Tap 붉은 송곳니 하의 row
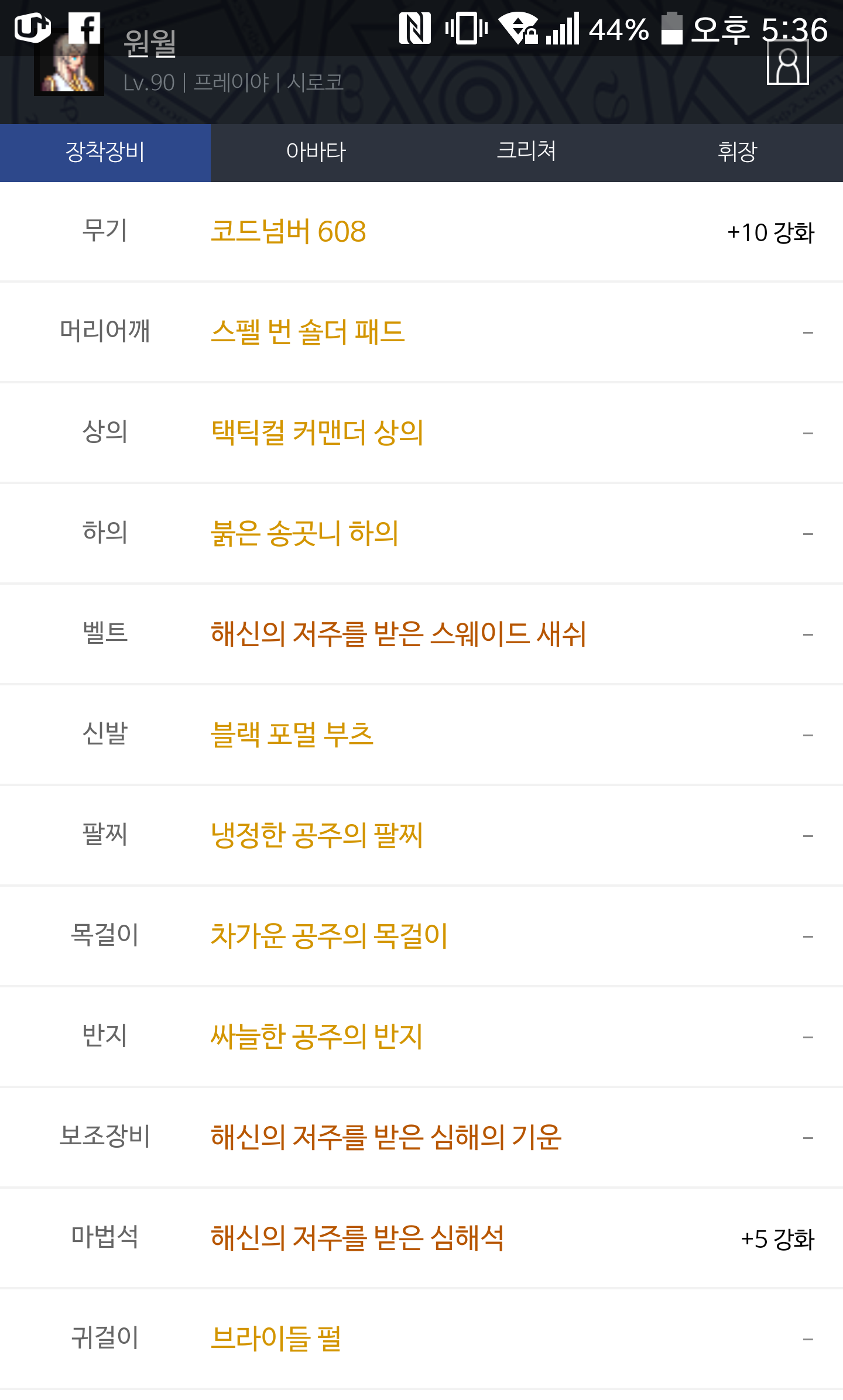Screen dimensions: 843x1400 tap(421, 534)
